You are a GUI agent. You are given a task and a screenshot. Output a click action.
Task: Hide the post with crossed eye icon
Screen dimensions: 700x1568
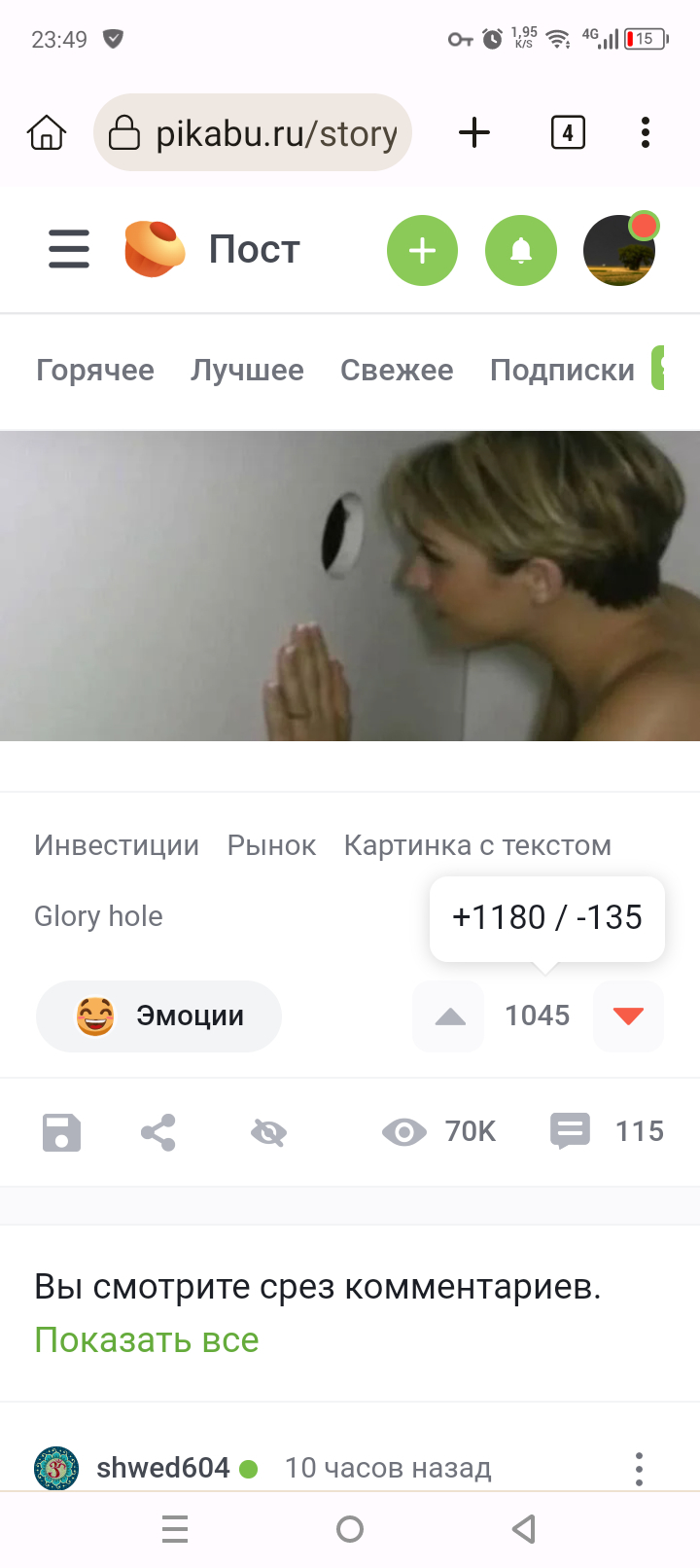tap(268, 1132)
